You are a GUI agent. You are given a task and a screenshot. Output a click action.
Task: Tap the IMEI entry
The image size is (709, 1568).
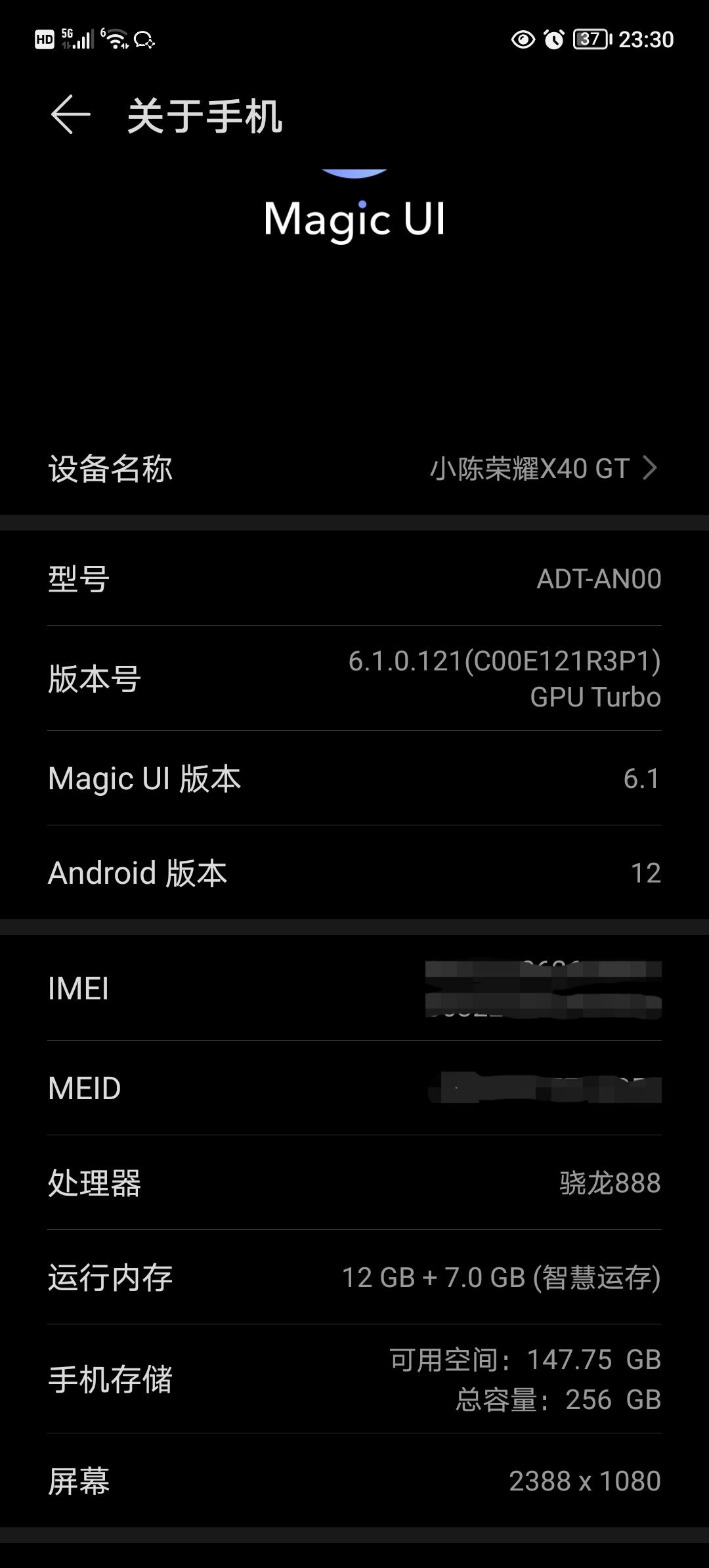click(354, 990)
